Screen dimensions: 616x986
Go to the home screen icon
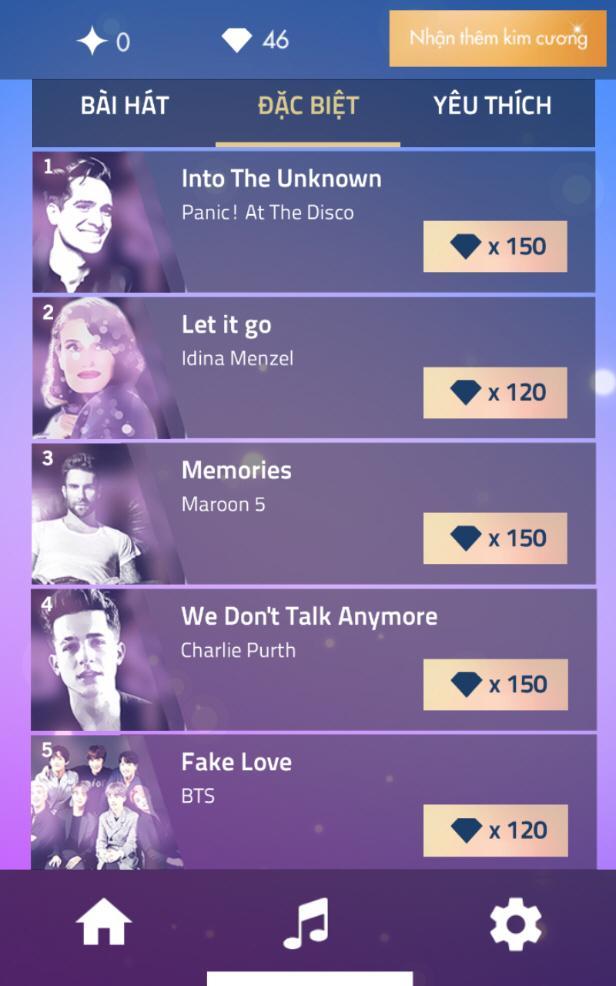click(104, 923)
